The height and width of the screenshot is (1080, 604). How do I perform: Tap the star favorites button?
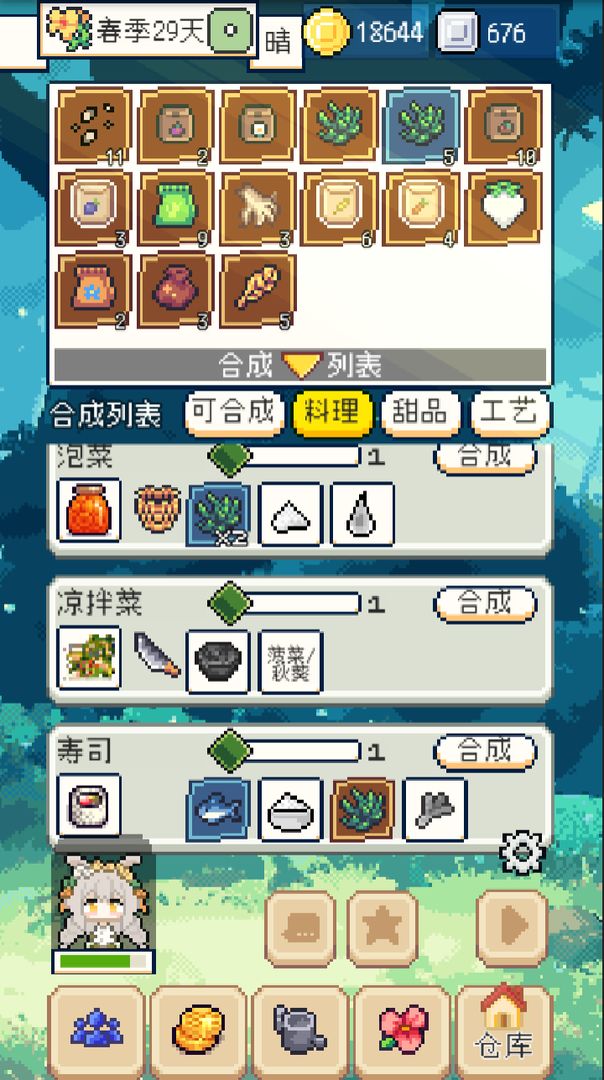pyautogui.click(x=382, y=929)
